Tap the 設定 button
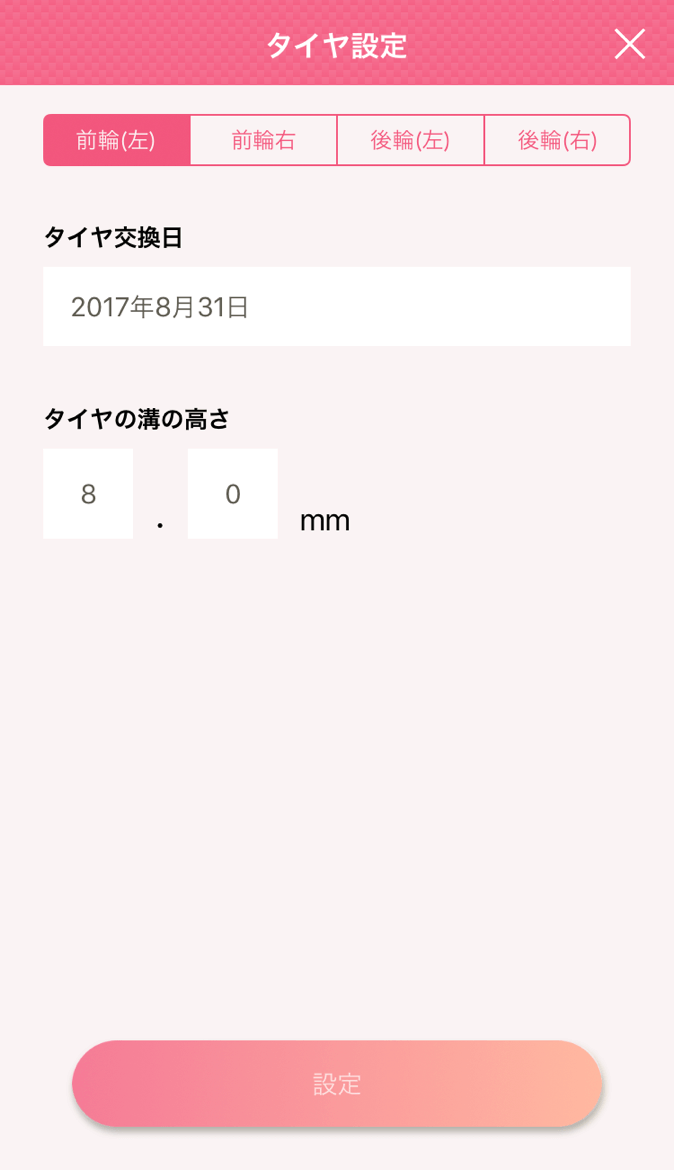The width and height of the screenshot is (674, 1170). click(x=337, y=1083)
